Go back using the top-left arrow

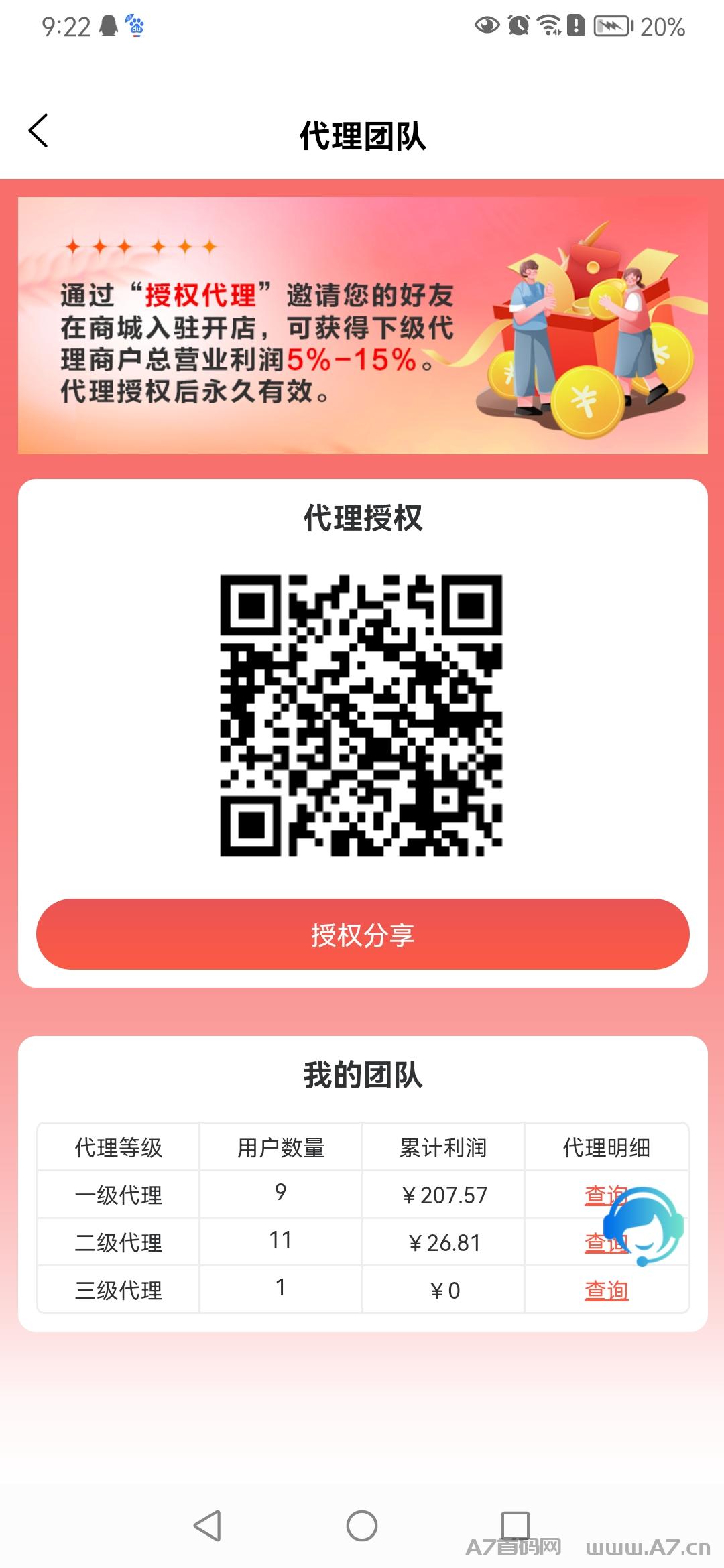[x=38, y=131]
